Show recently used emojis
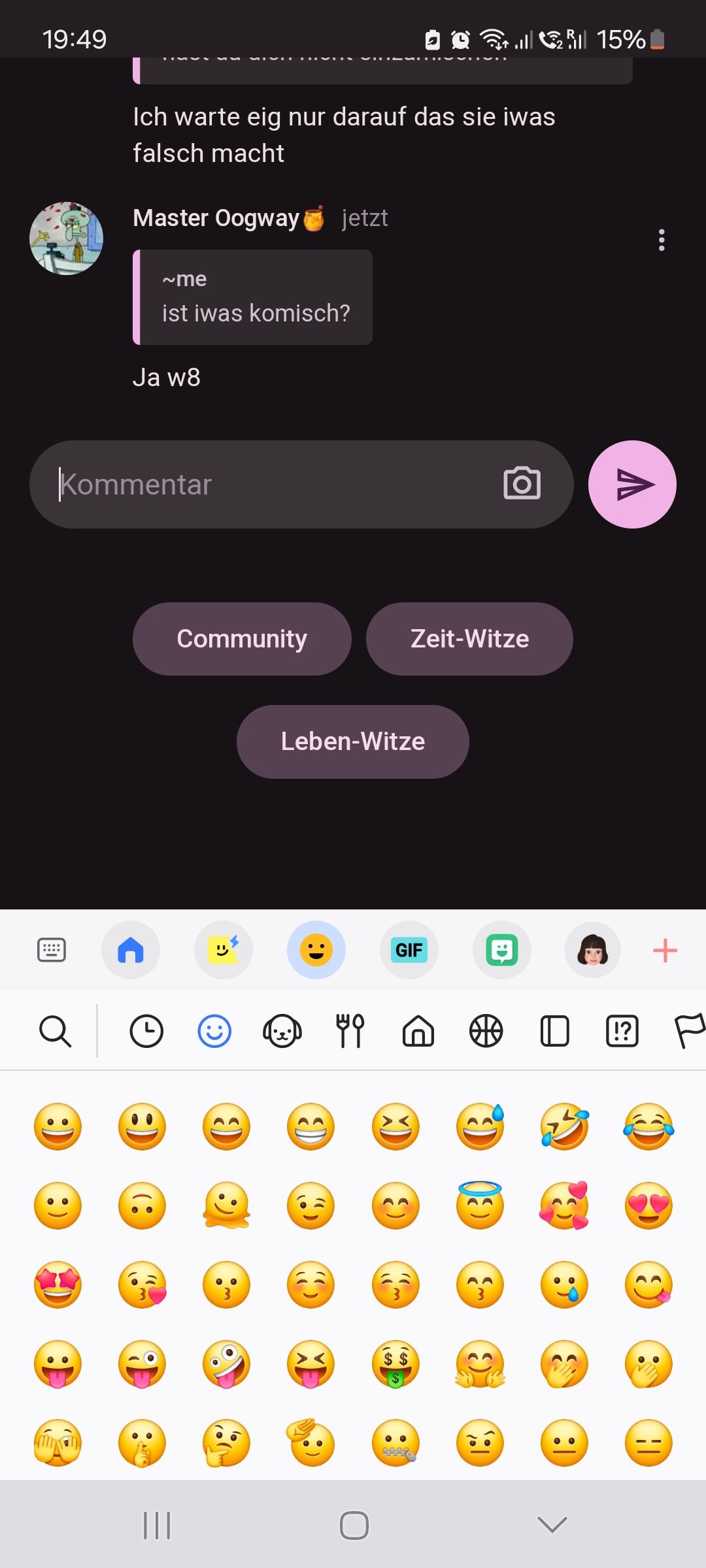Image resolution: width=706 pixels, height=1568 pixels. pos(146,1032)
